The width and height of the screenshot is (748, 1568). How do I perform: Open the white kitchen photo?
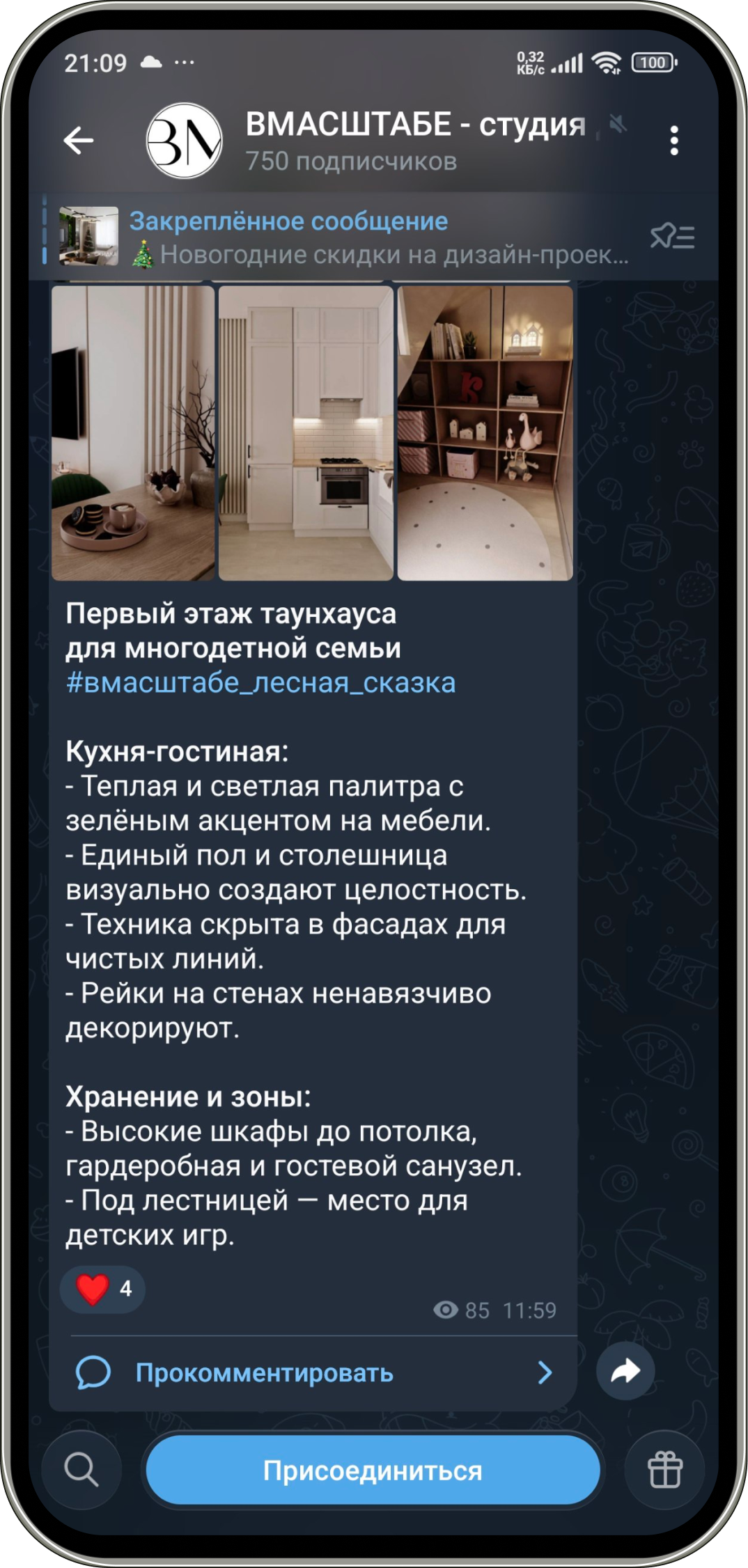(x=306, y=432)
